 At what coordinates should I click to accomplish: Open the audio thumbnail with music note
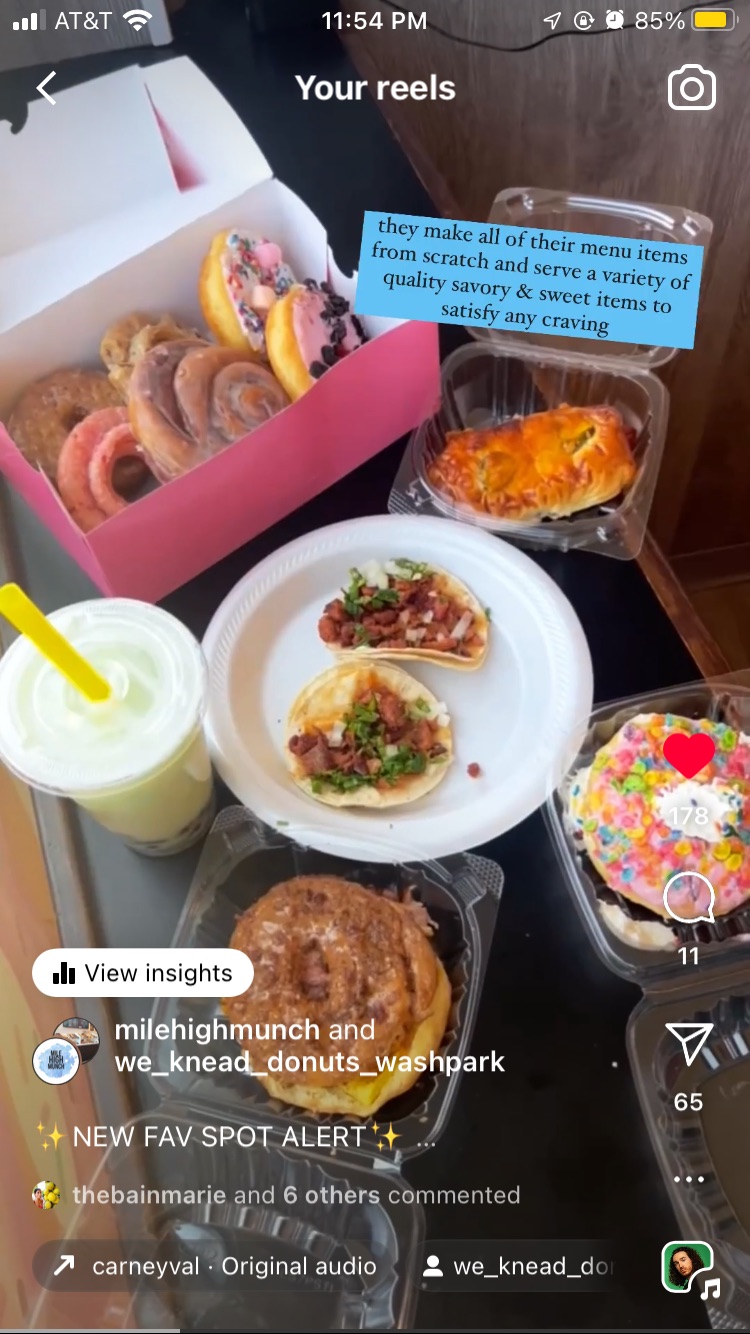(x=688, y=1268)
